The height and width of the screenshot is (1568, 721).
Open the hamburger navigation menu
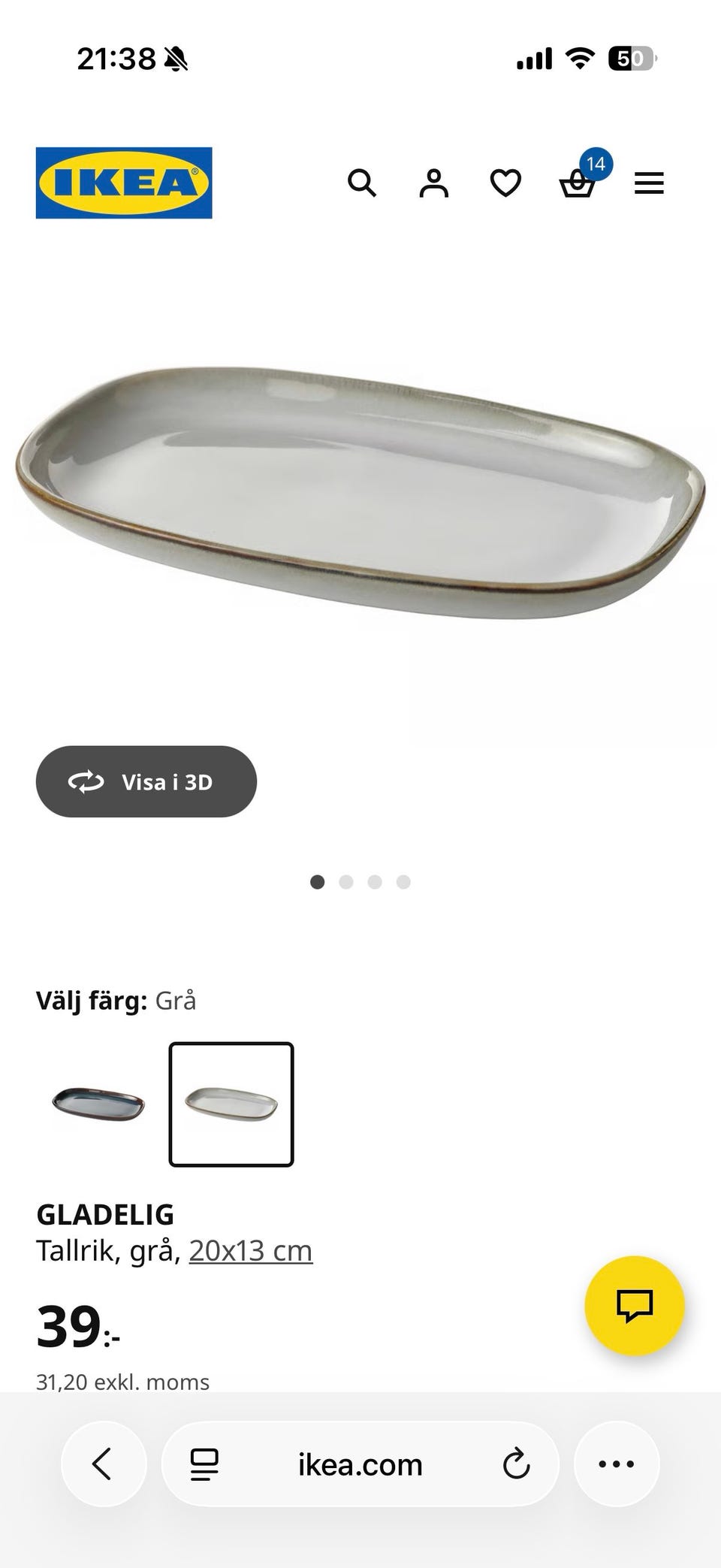649,183
